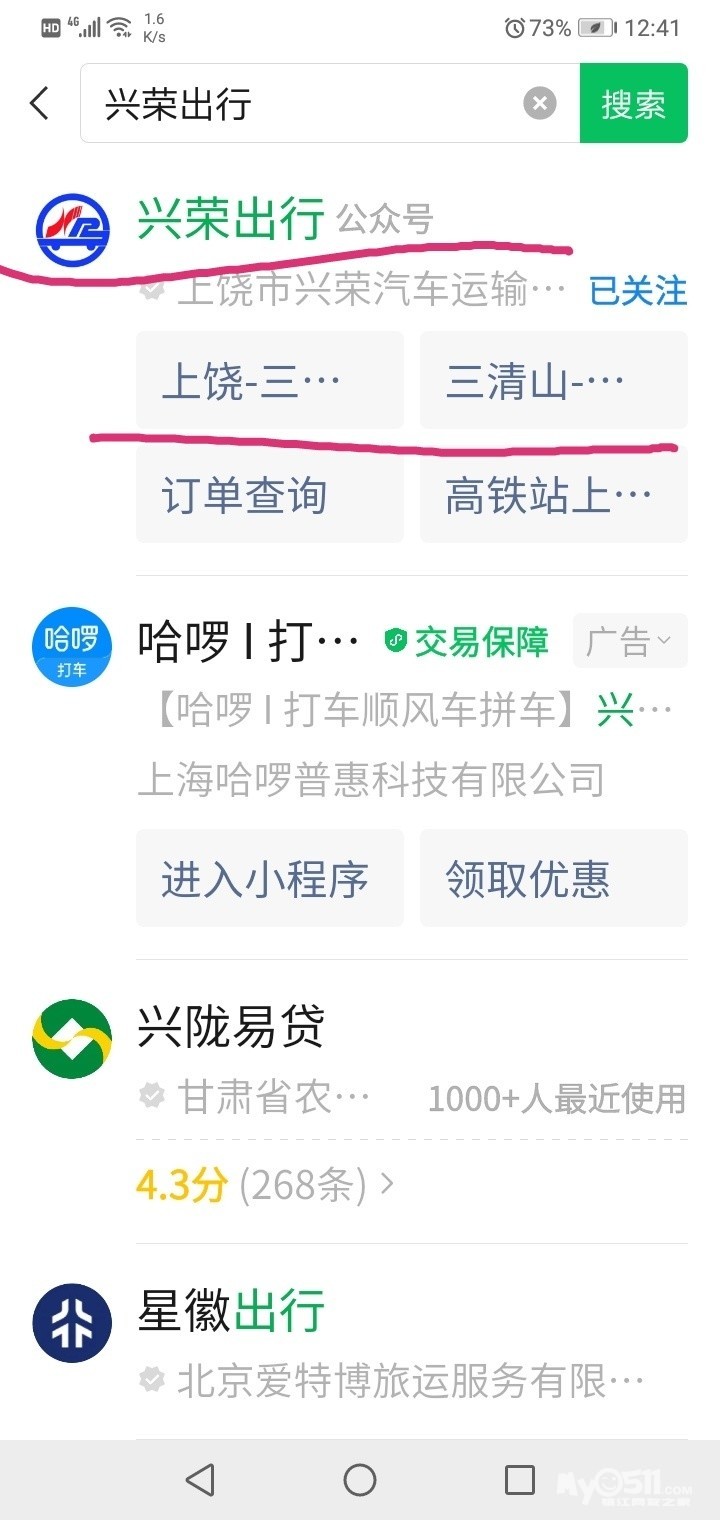Open the 高铁站上… menu button
Screen dimensions: 720x1520
tap(553, 495)
